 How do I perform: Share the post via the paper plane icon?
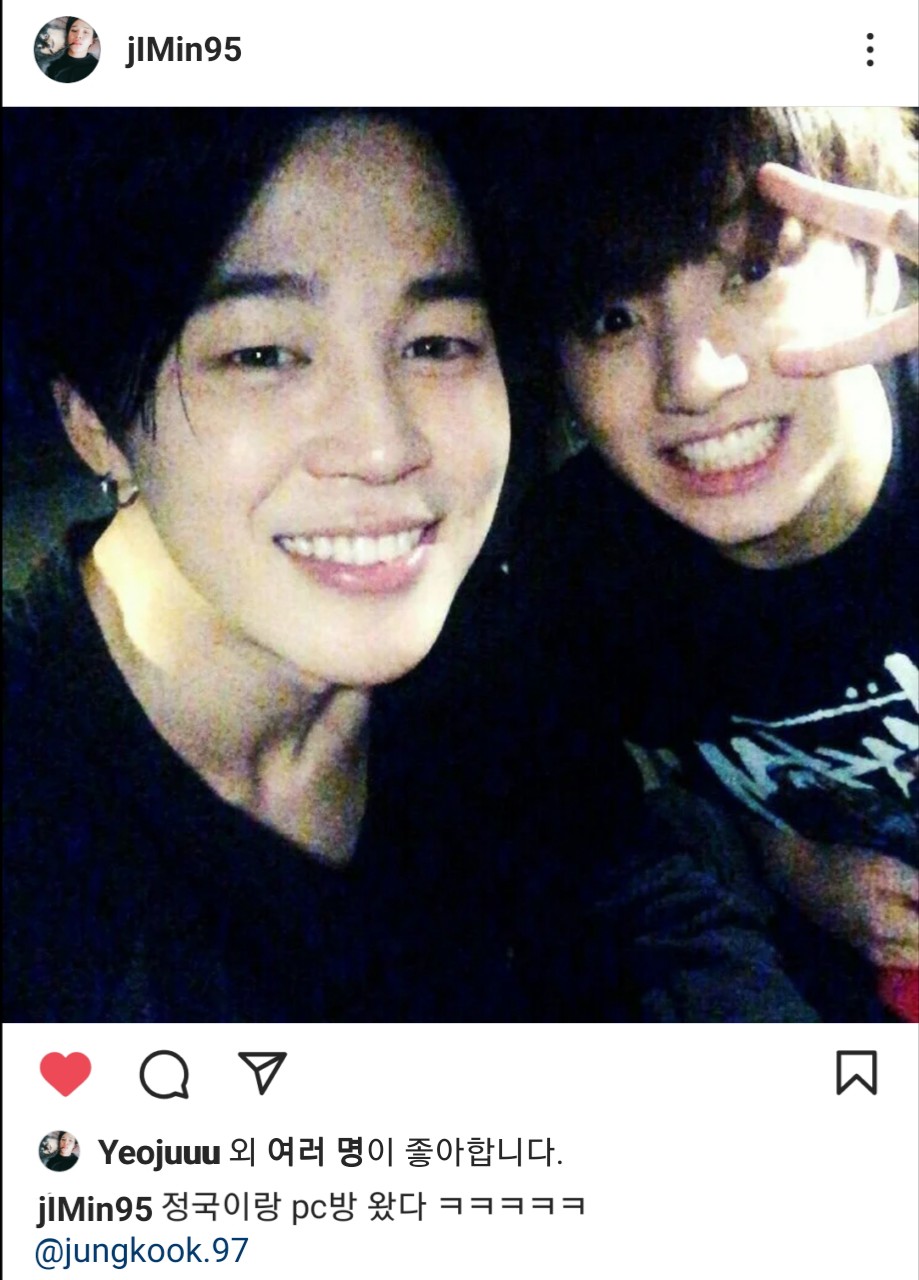pyautogui.click(x=263, y=1073)
